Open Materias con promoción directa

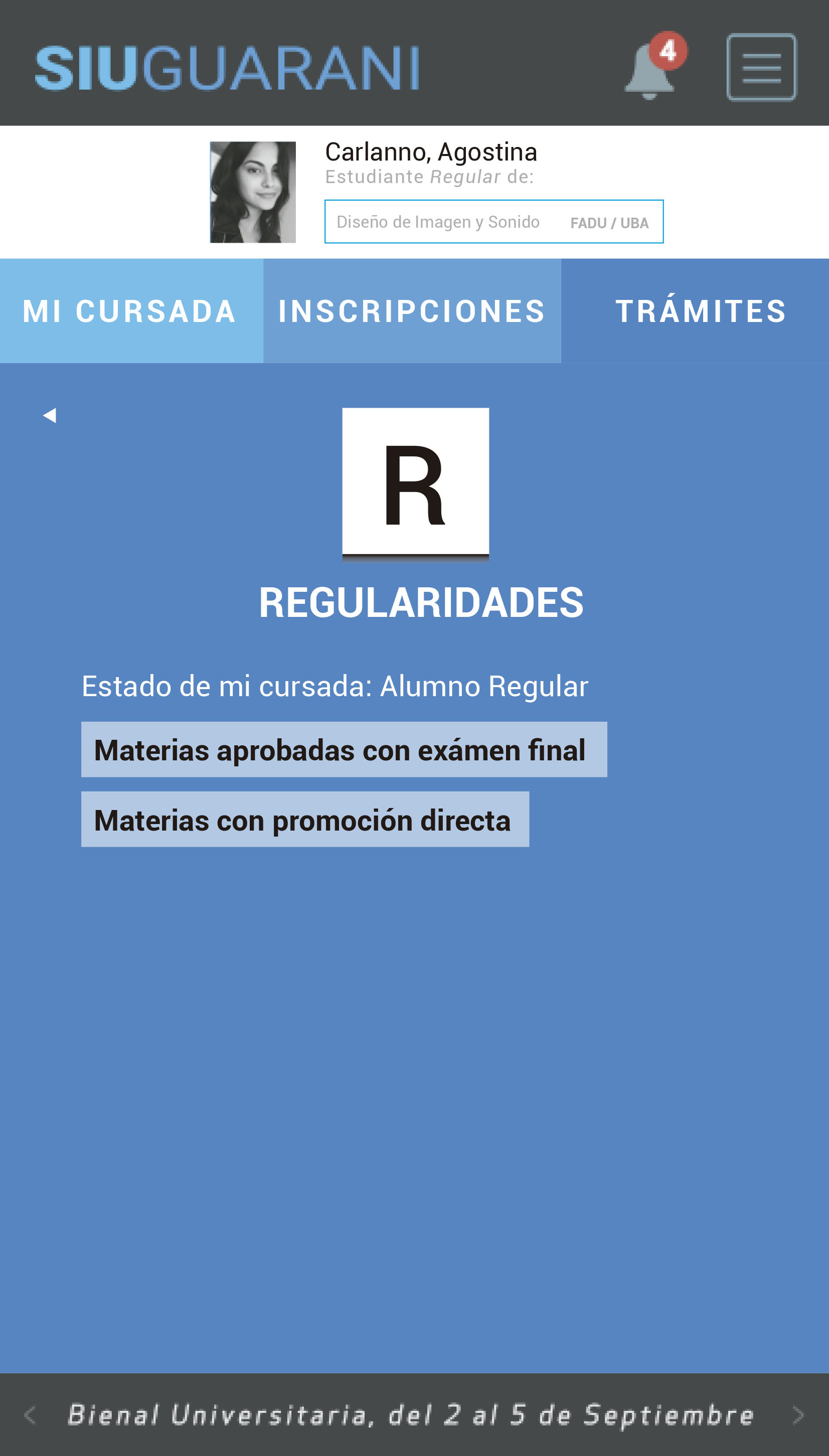[x=304, y=820]
